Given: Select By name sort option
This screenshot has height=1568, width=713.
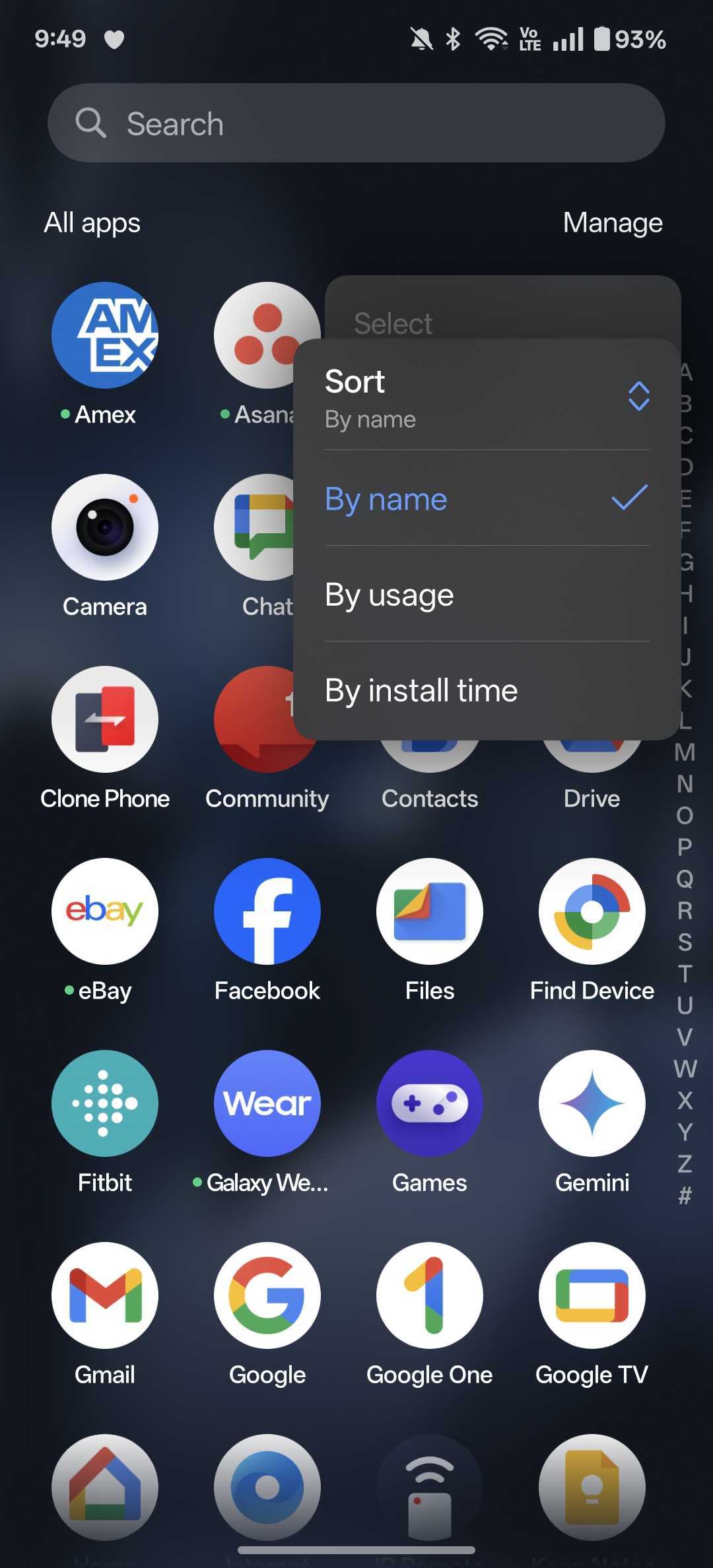Looking at the screenshot, I should [487, 498].
